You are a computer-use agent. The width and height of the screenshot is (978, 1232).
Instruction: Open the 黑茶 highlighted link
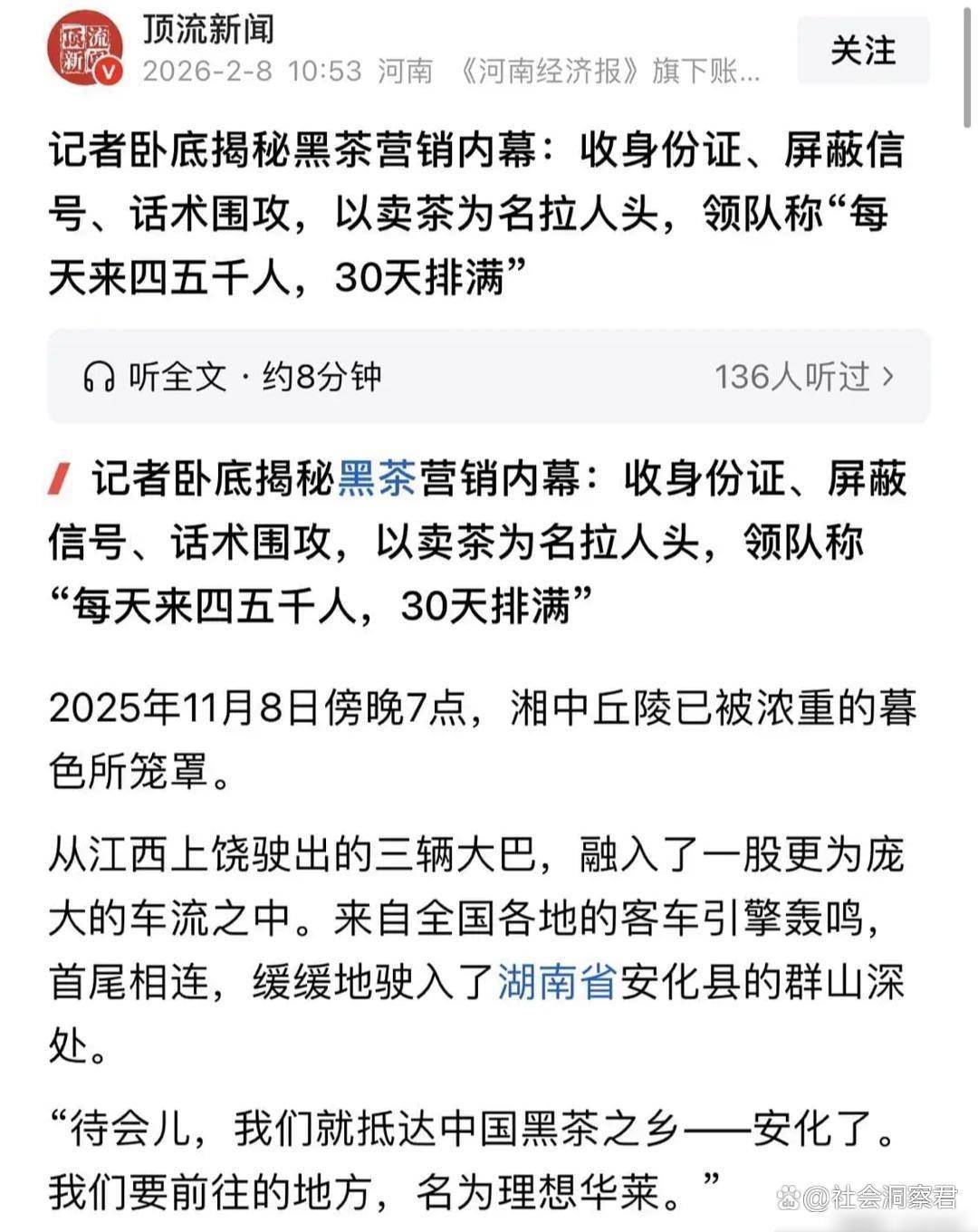pos(377,478)
